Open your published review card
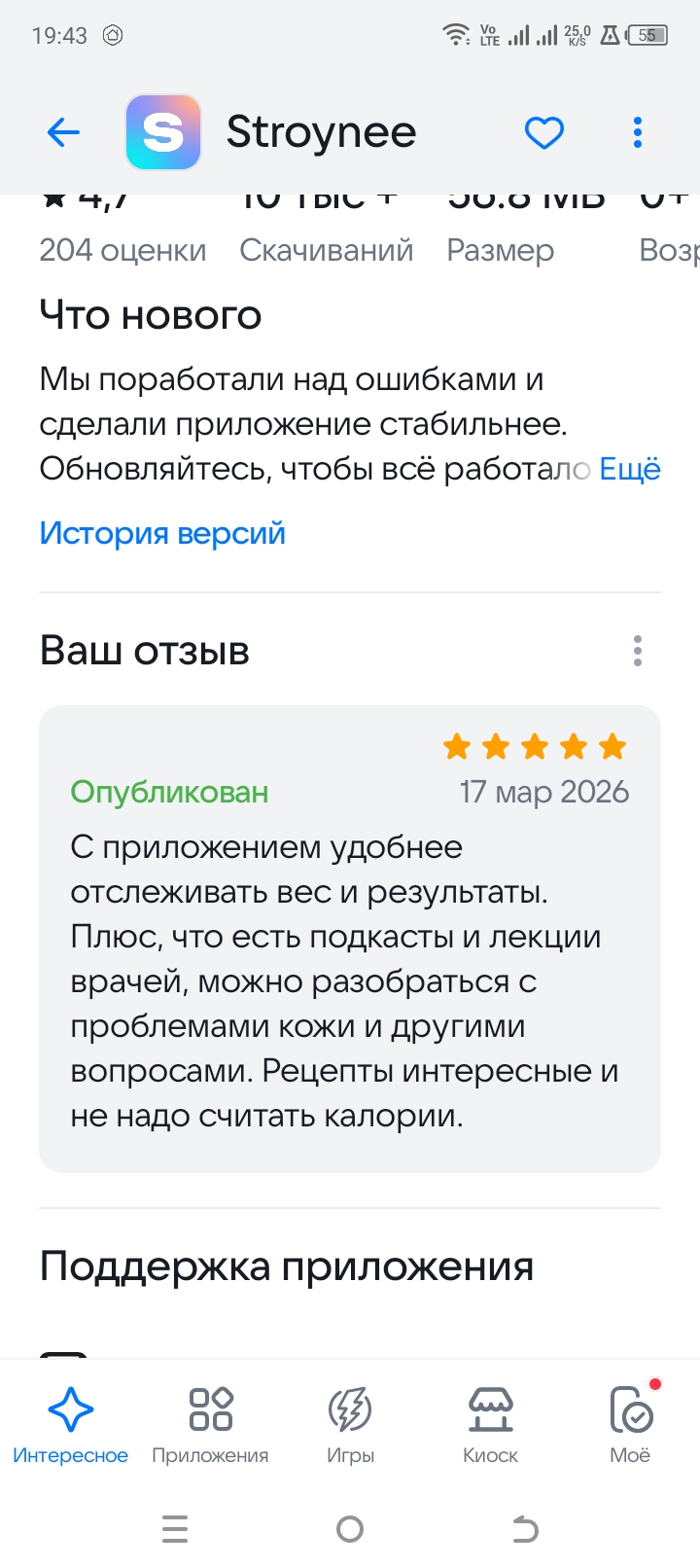Screen dimensions: 700x1568 click(x=350, y=938)
